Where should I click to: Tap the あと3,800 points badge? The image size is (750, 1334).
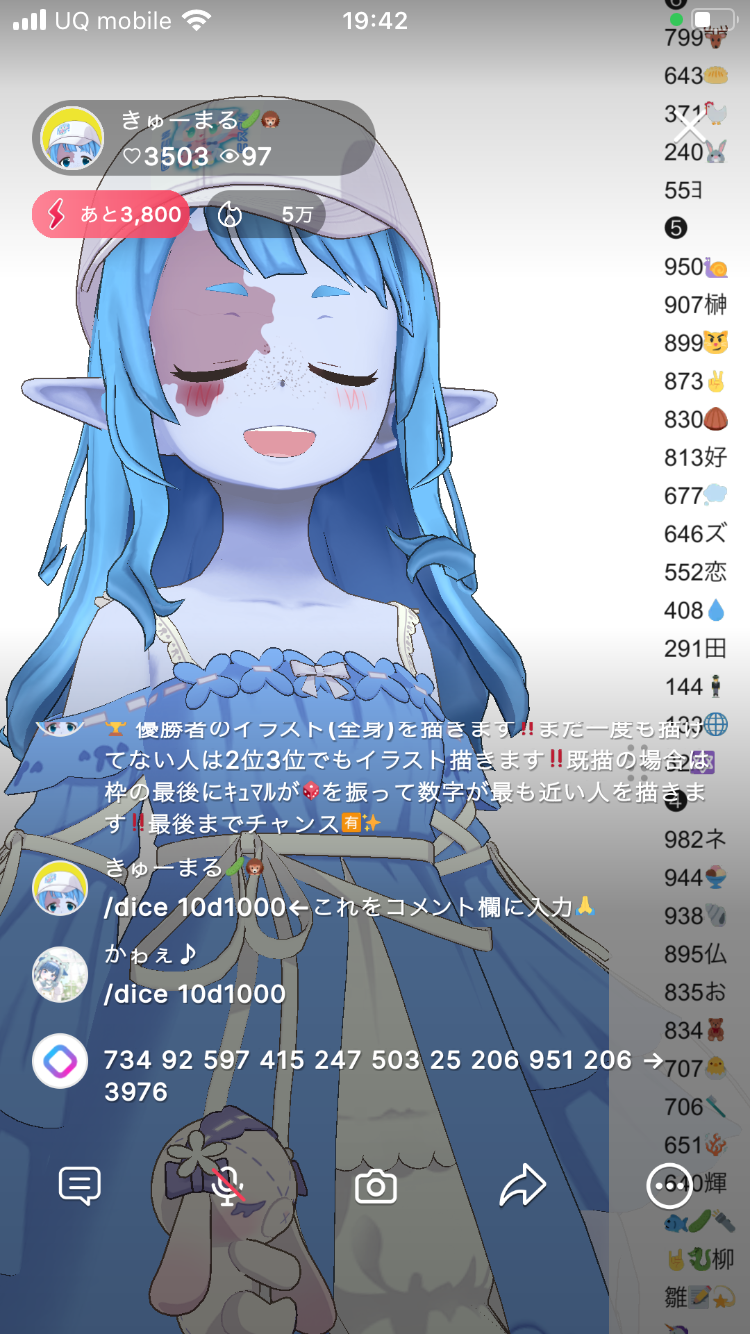point(110,214)
